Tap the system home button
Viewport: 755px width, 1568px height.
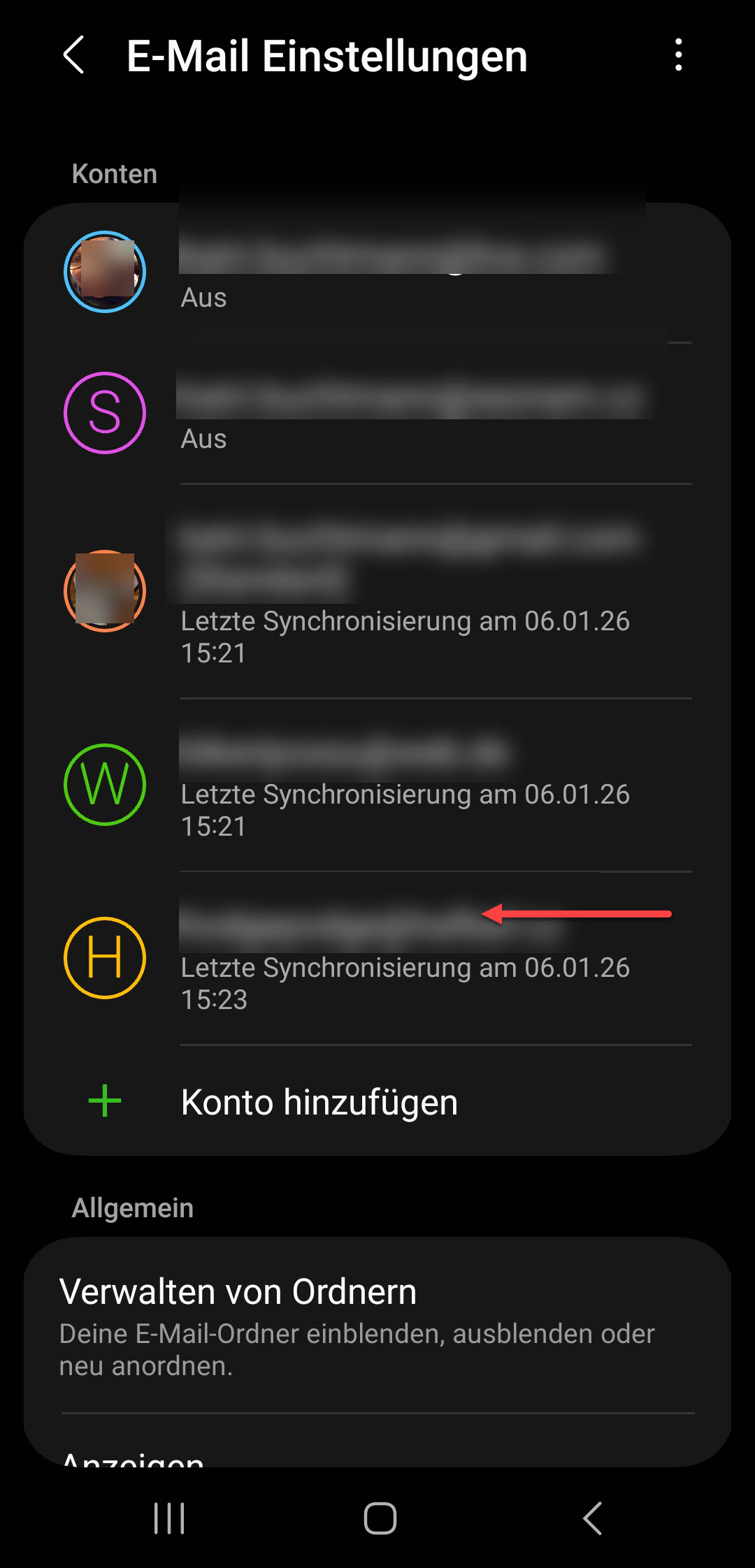pos(380,1518)
